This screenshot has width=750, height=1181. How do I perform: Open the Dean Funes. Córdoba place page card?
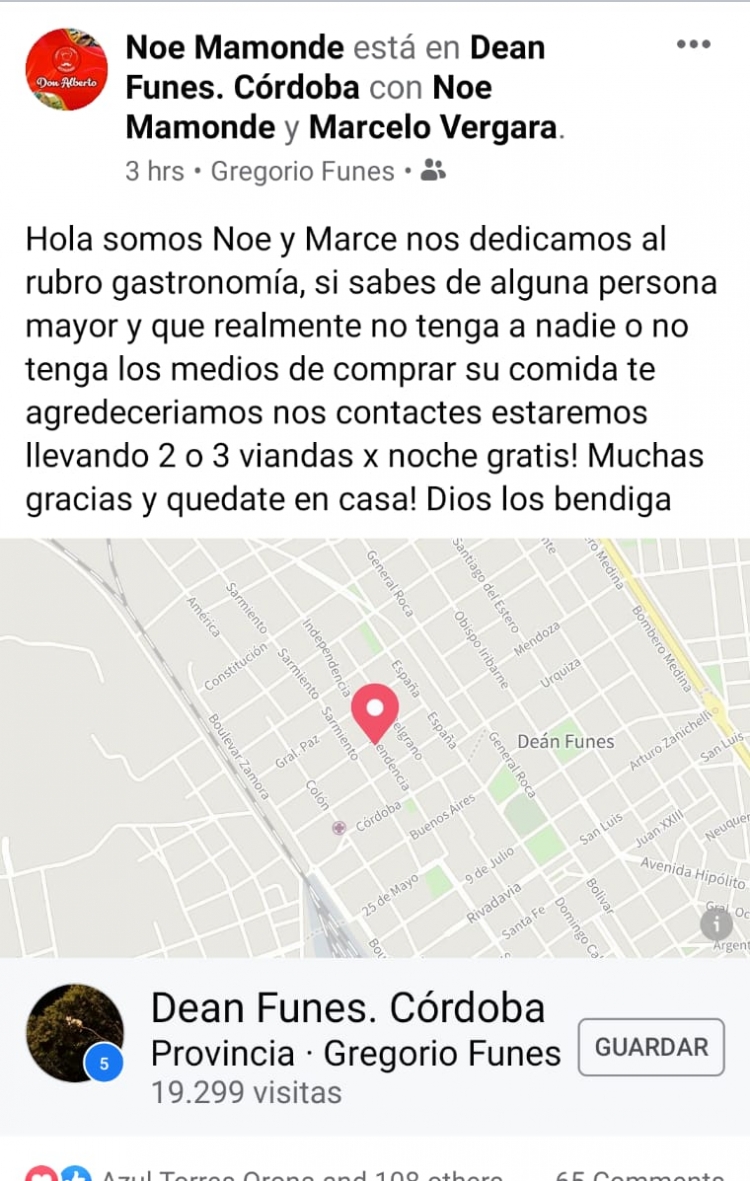[x=347, y=1008]
